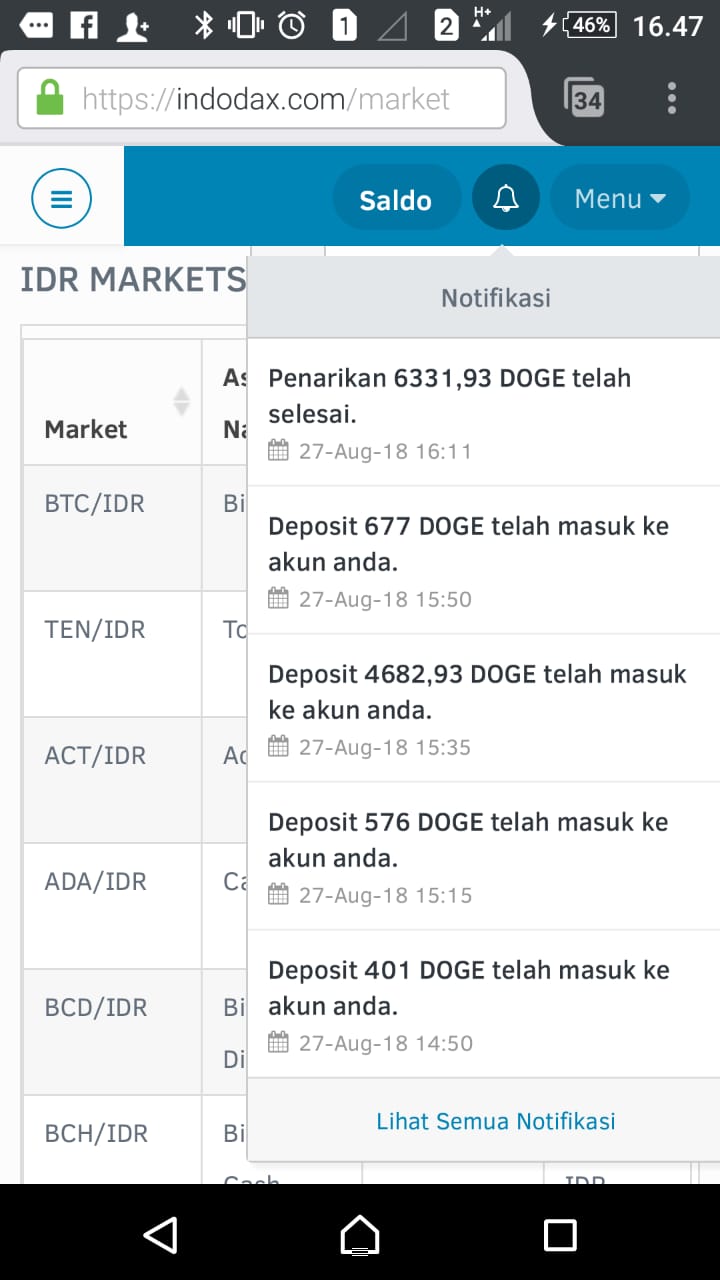Go to the system home screen

pos(360,1234)
